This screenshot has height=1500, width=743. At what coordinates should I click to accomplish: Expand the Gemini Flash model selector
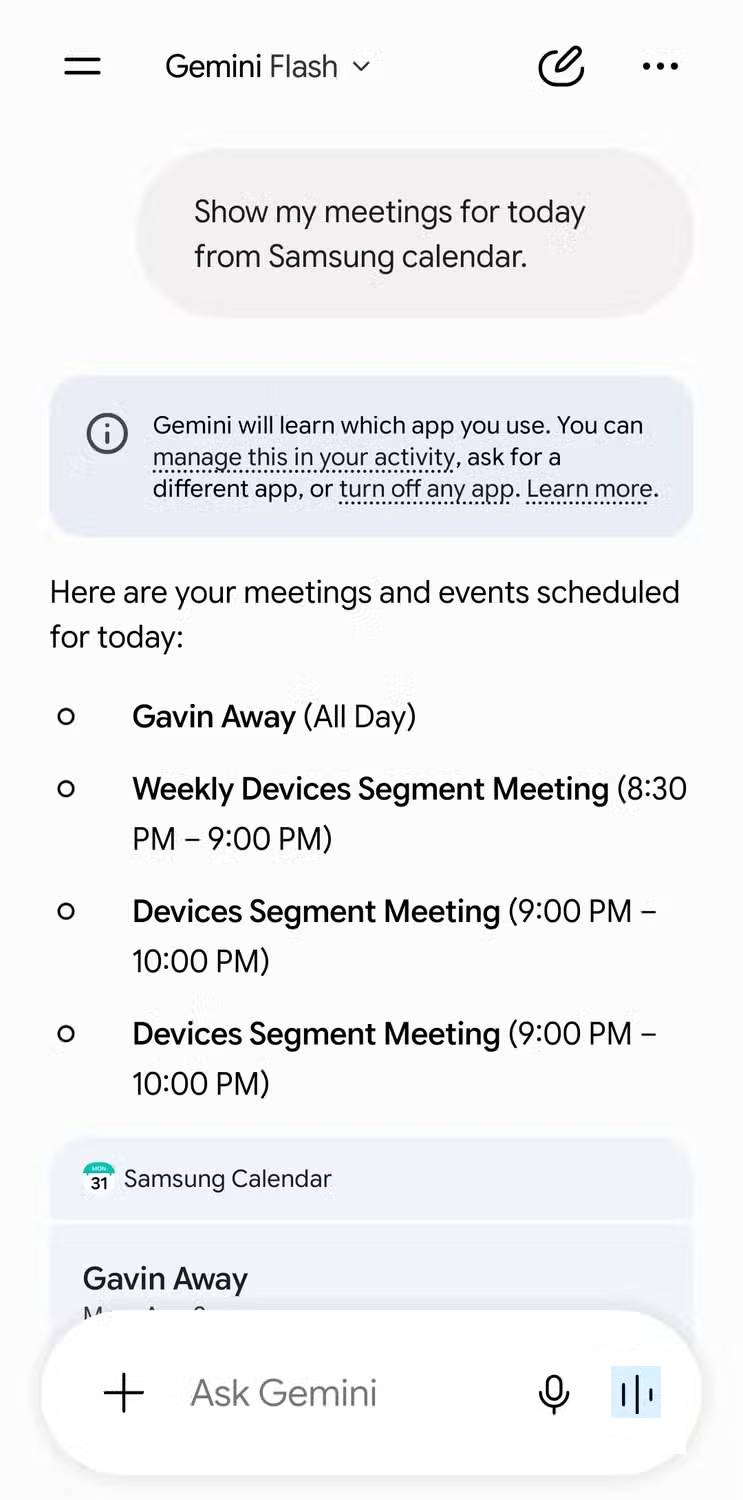268,67
